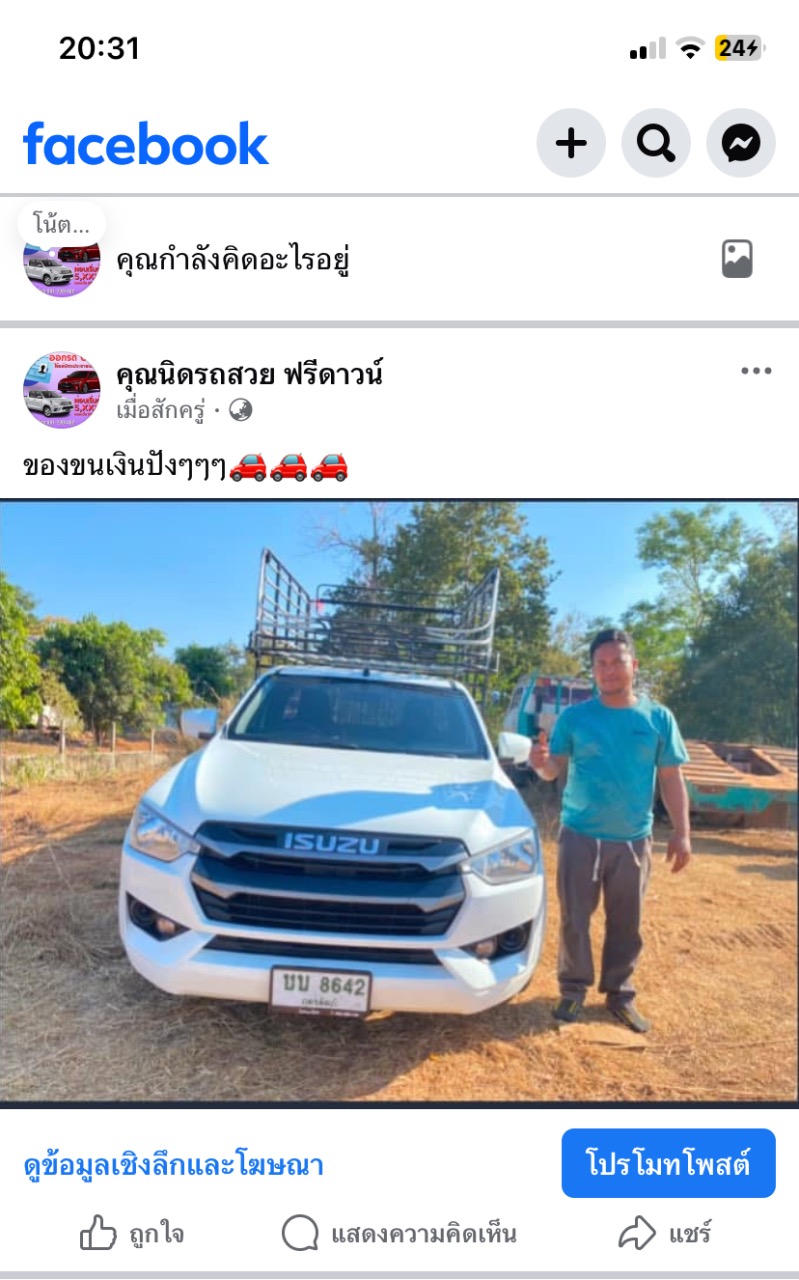Open Messenger chats

point(741,143)
